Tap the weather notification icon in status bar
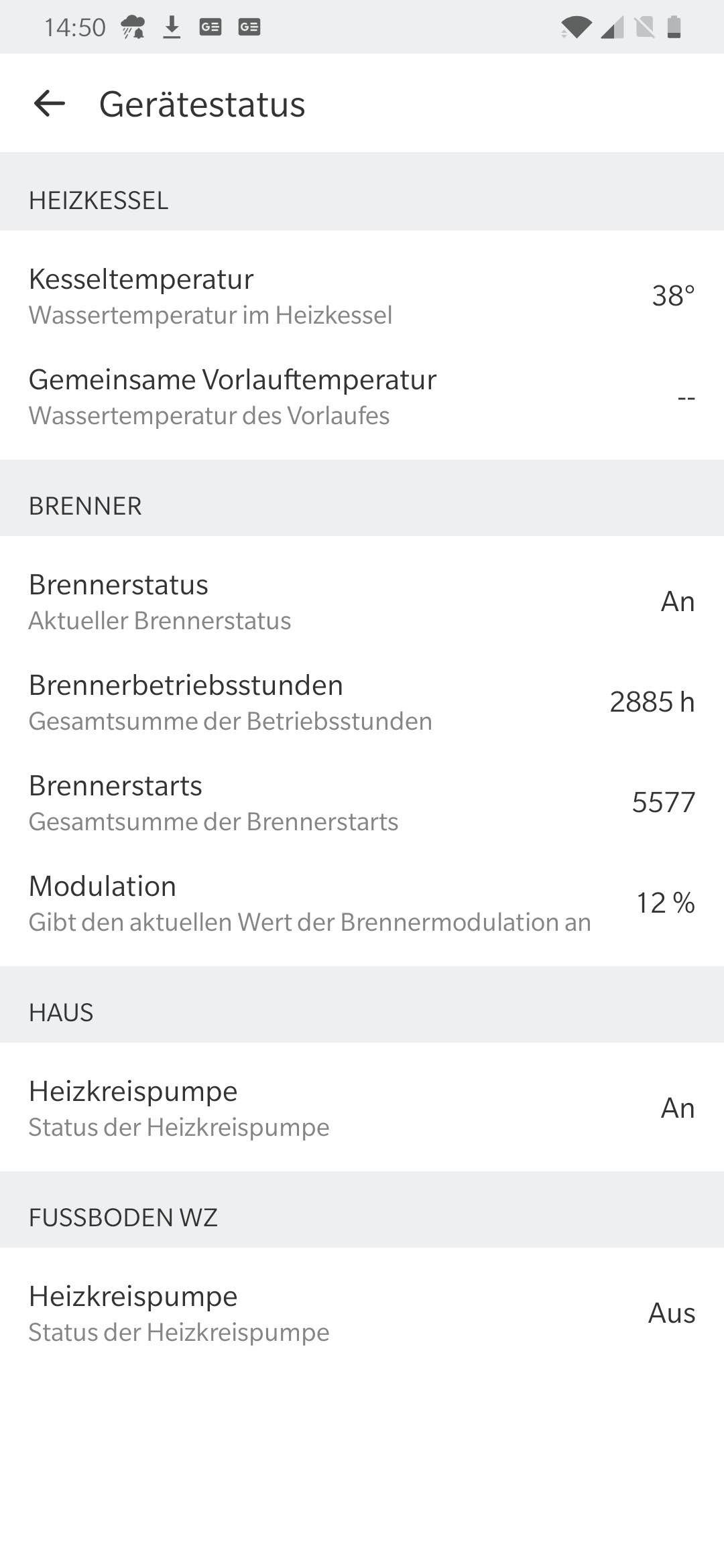The height and width of the screenshot is (1568, 724). pyautogui.click(x=132, y=27)
